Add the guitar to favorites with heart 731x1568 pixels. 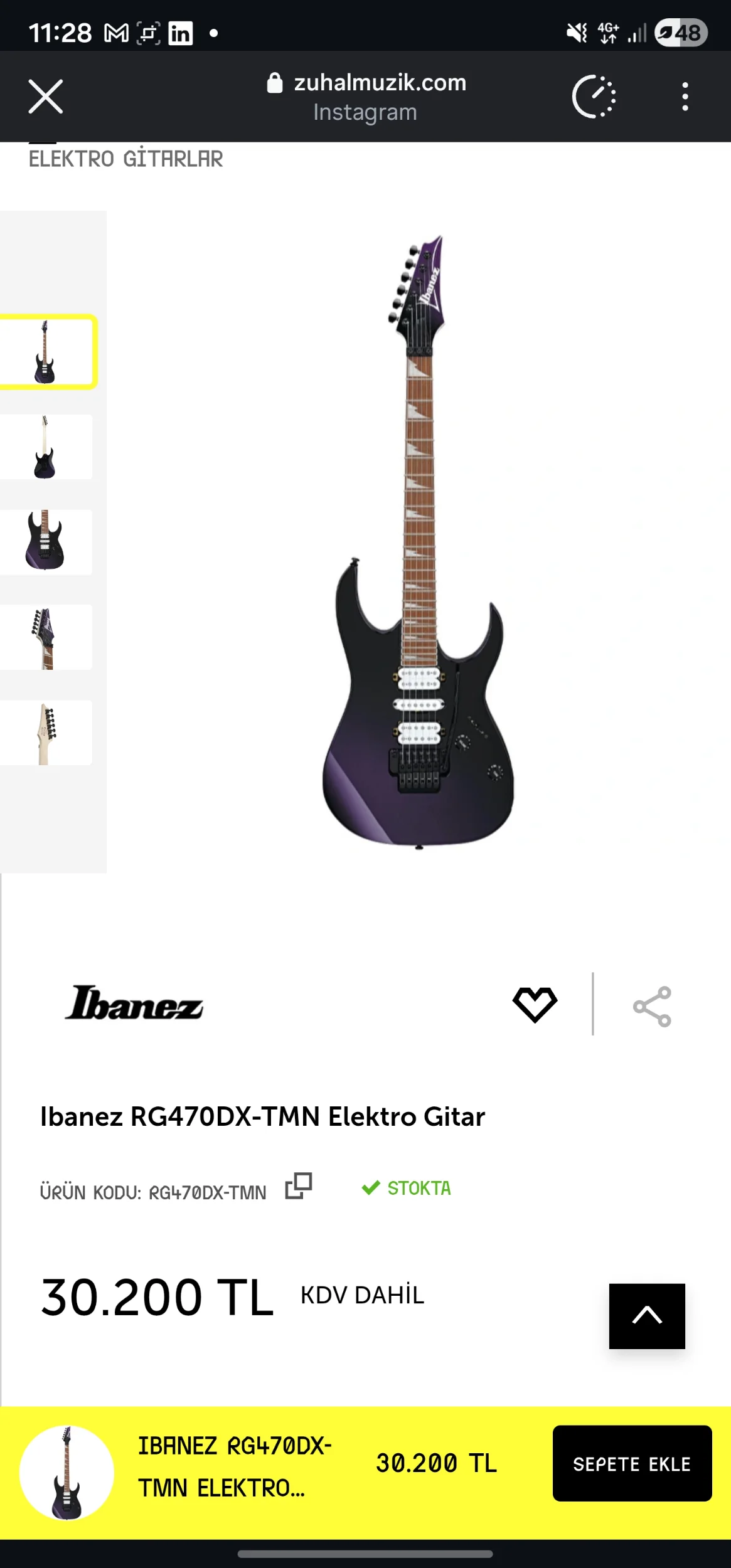click(535, 1005)
